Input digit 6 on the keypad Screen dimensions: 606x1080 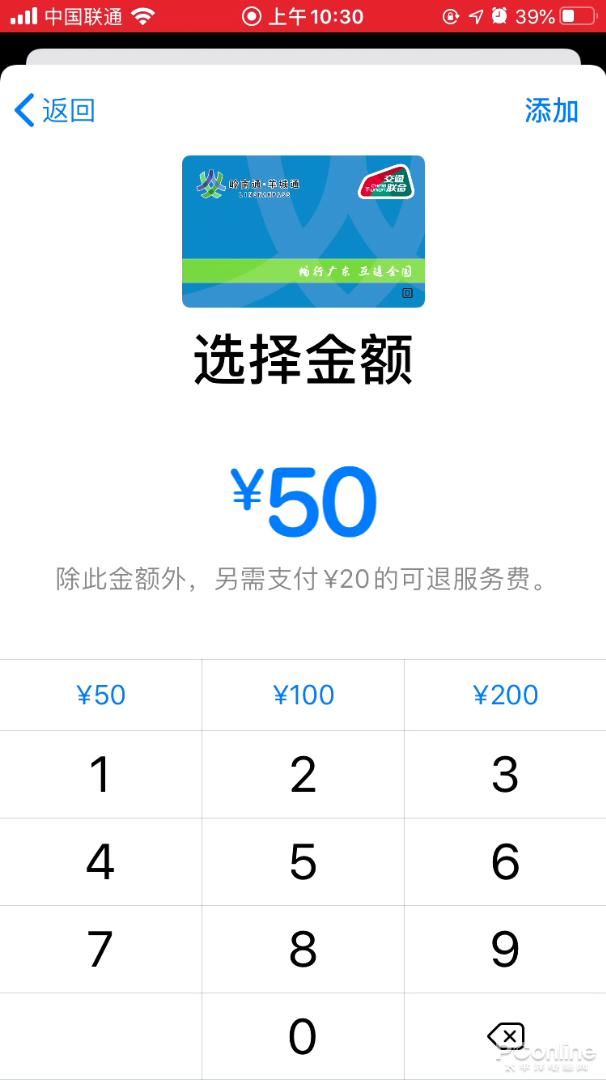(505, 862)
